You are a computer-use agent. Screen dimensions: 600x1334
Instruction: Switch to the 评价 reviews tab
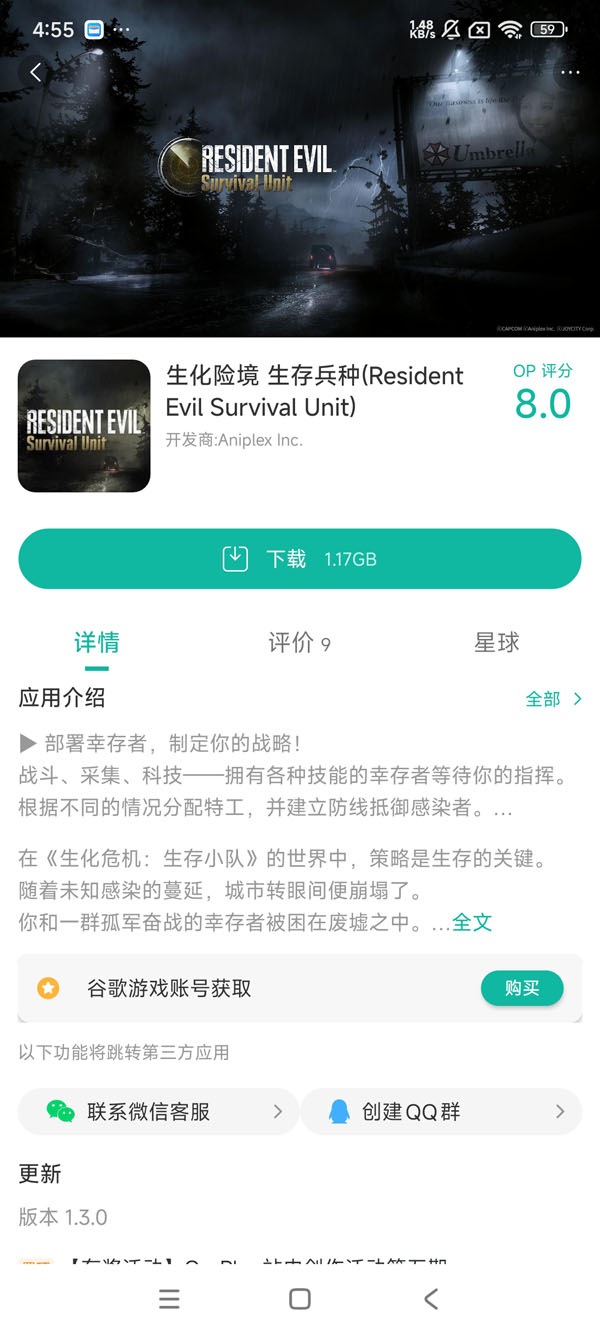click(x=298, y=643)
